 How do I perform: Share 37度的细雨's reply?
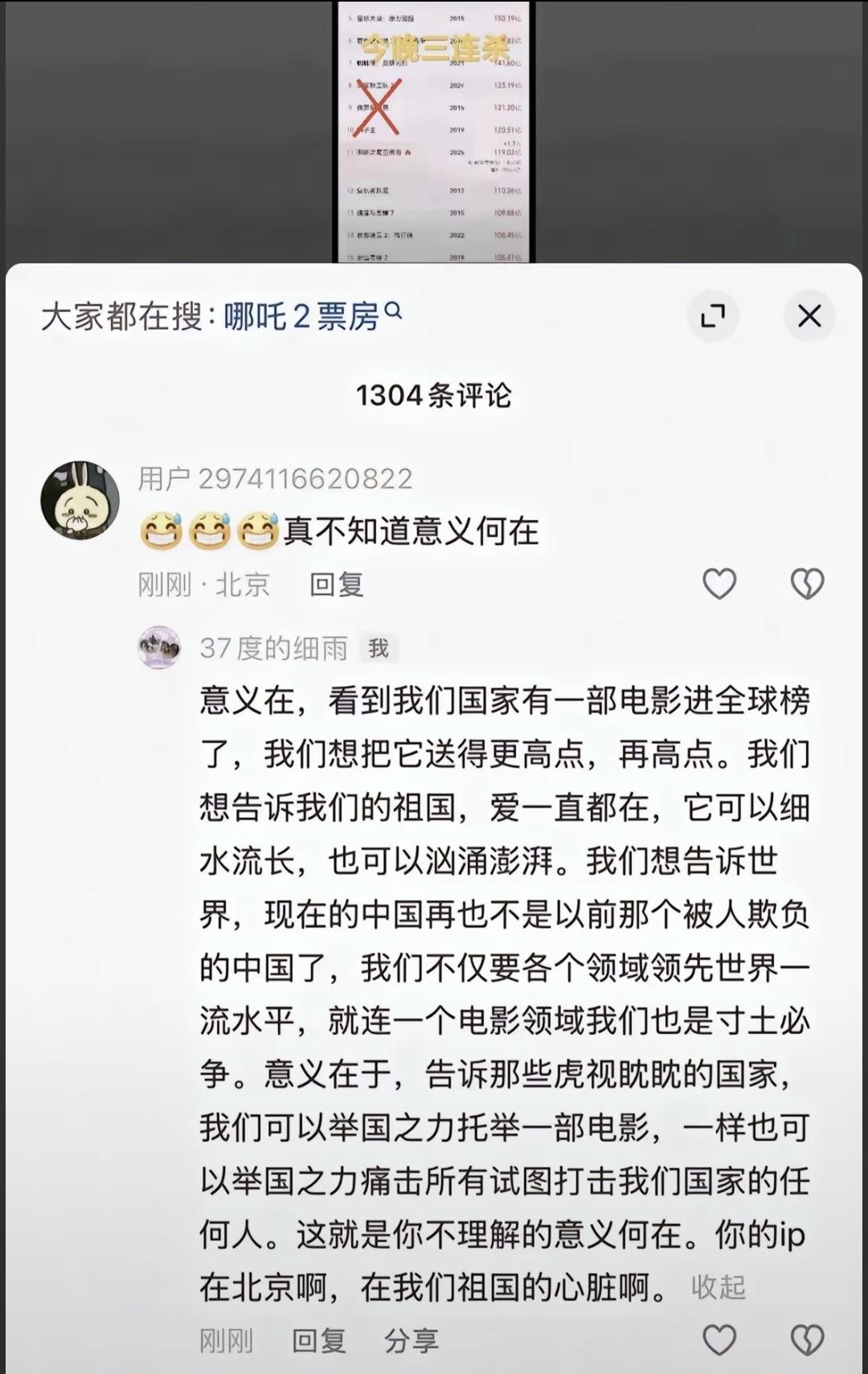[x=411, y=1340]
